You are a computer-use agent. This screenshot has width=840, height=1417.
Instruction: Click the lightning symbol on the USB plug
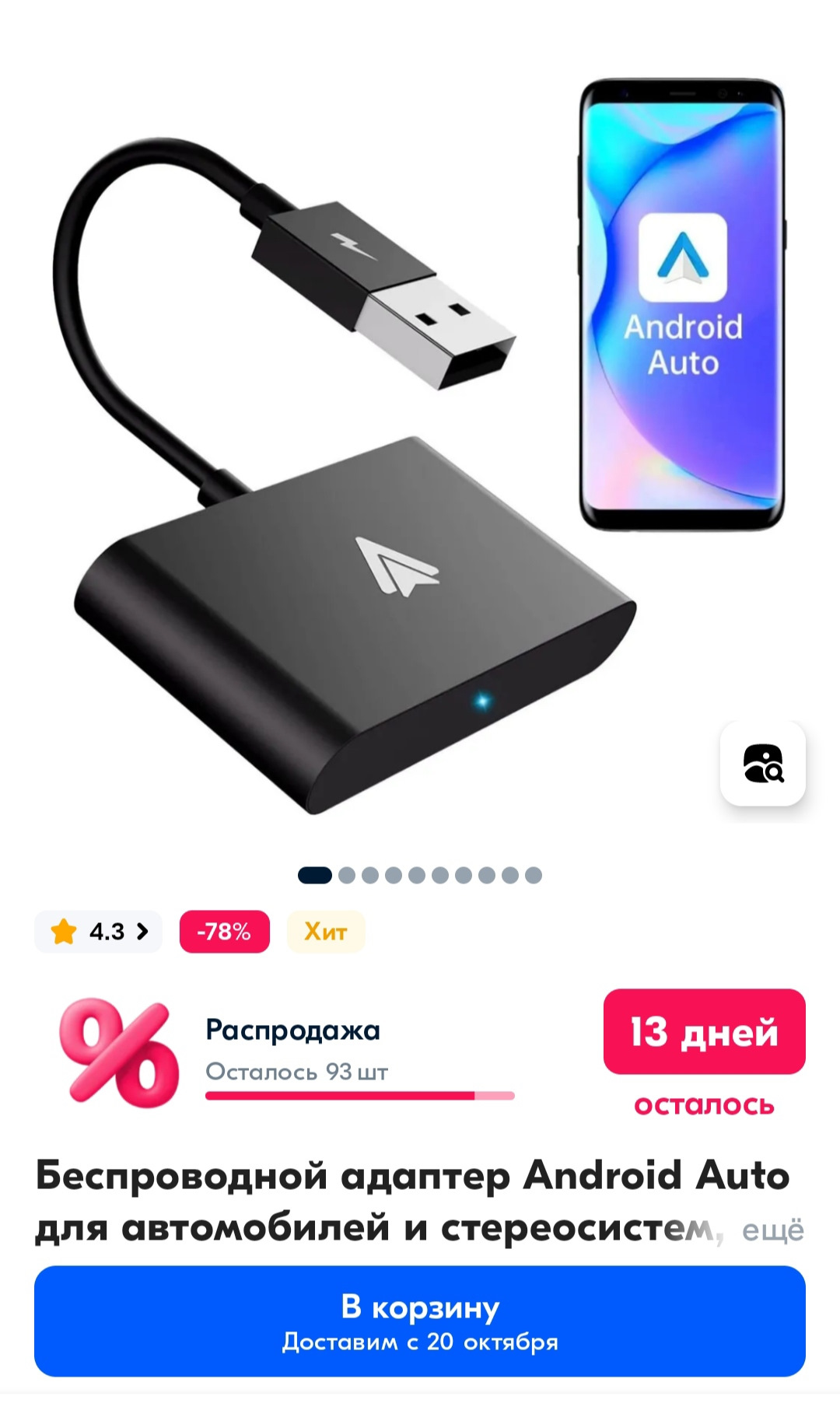click(x=354, y=248)
